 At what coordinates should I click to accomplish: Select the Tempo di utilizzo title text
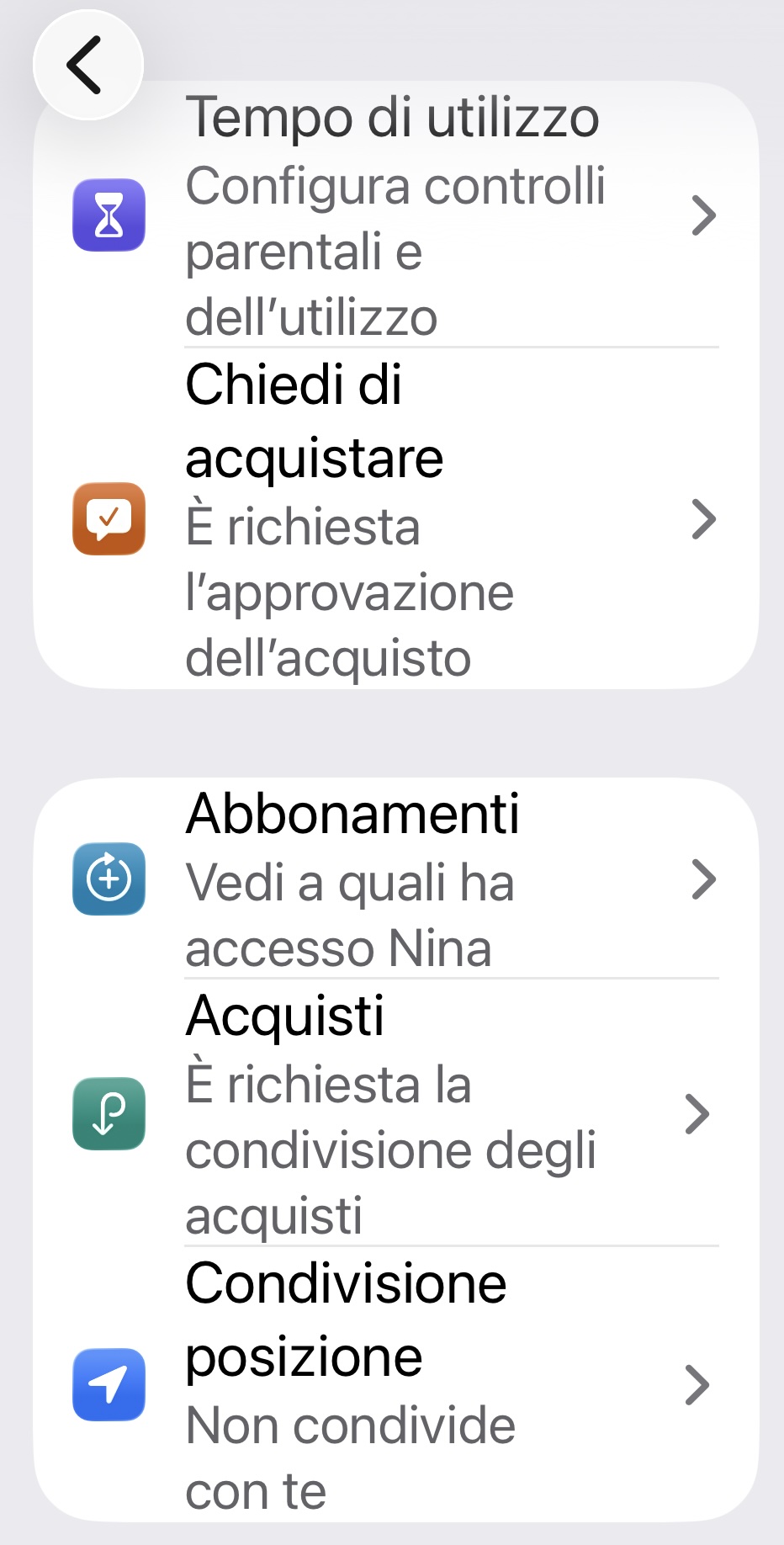pos(392,118)
